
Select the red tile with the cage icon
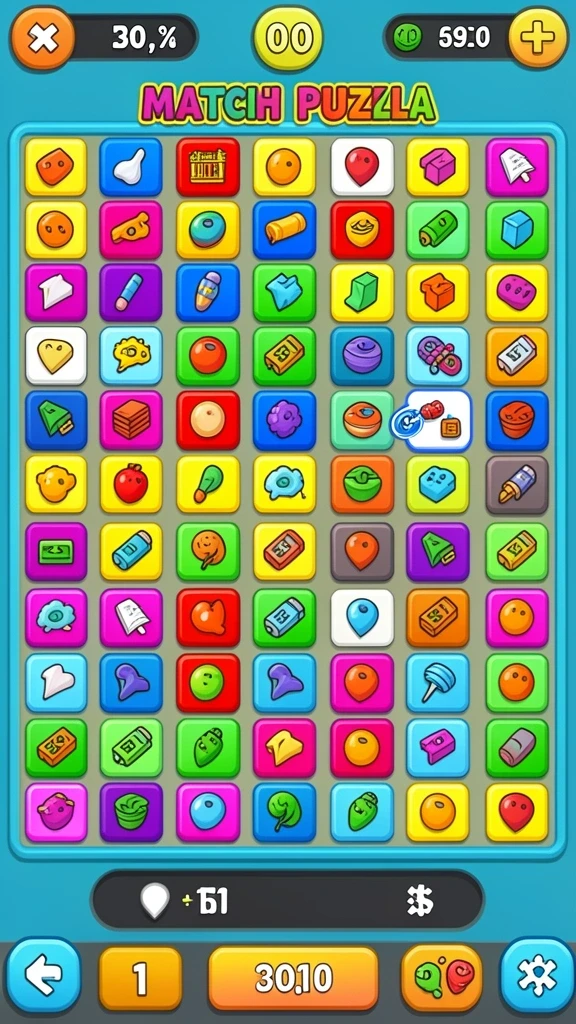[208, 167]
